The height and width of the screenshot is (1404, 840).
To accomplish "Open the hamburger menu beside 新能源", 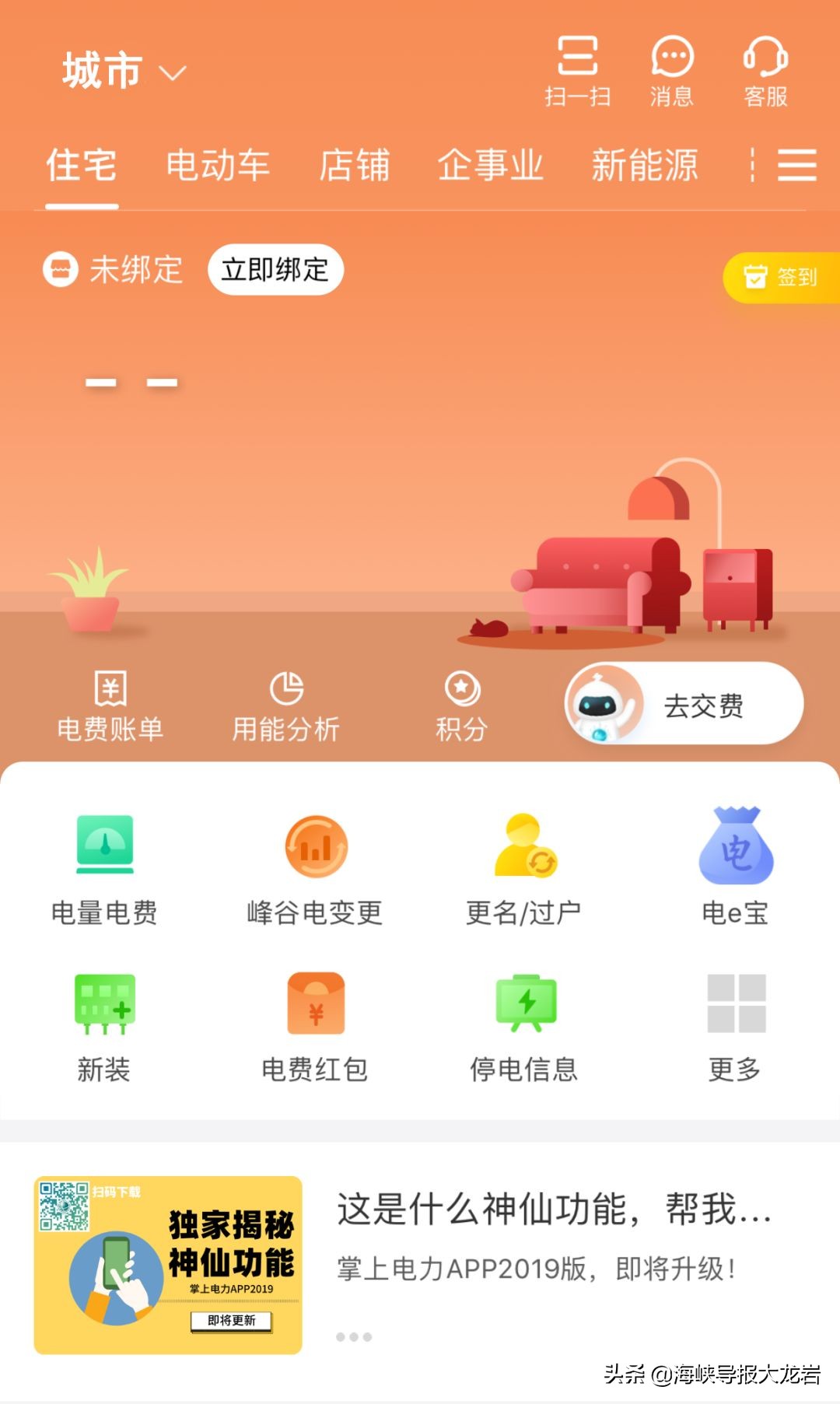I will point(796,166).
